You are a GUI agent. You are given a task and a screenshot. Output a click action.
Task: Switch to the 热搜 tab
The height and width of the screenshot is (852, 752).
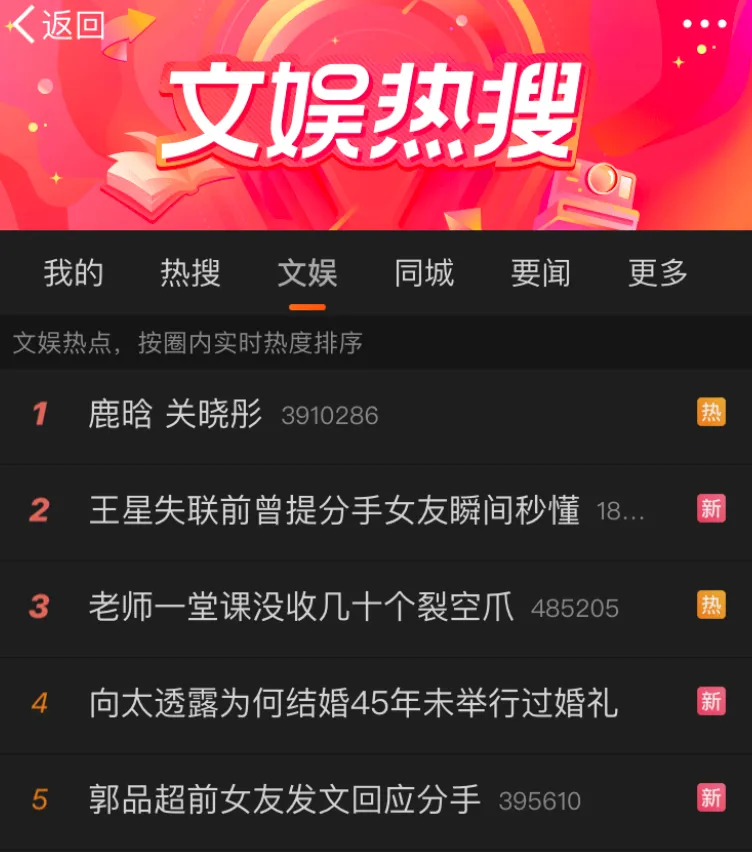[190, 273]
